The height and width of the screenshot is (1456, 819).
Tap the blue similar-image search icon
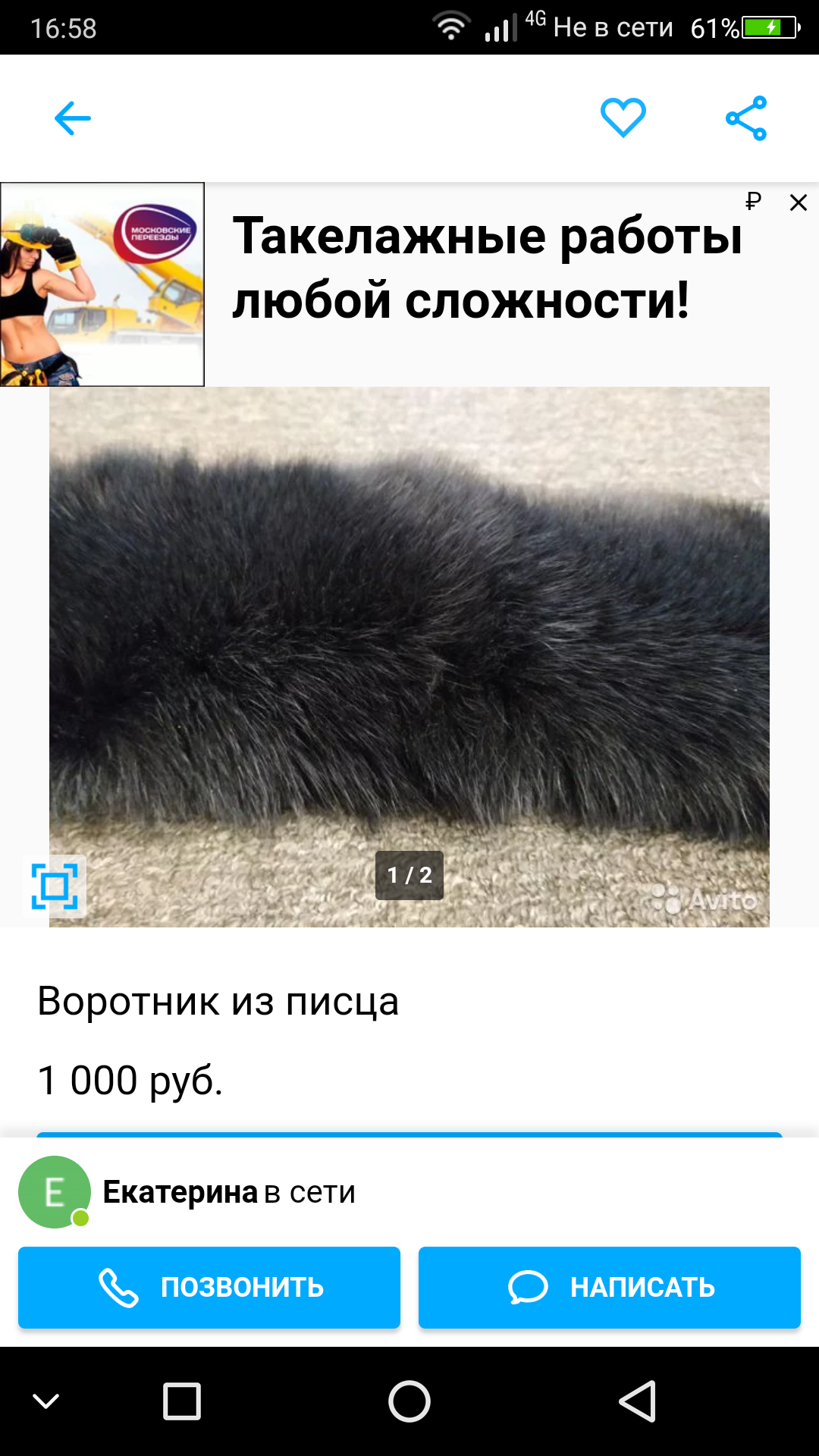click(55, 886)
